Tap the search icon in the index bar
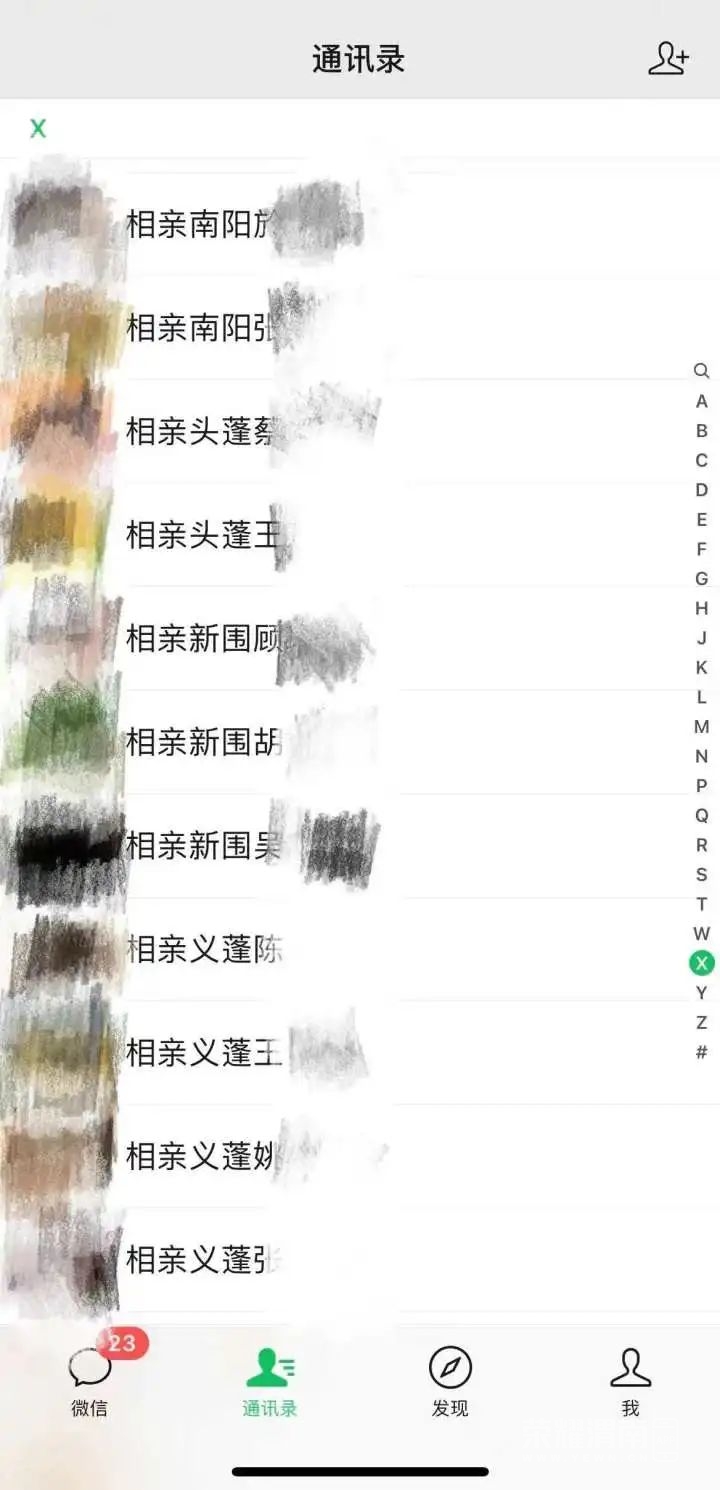Image resolution: width=720 pixels, height=1490 pixels. coord(701,371)
